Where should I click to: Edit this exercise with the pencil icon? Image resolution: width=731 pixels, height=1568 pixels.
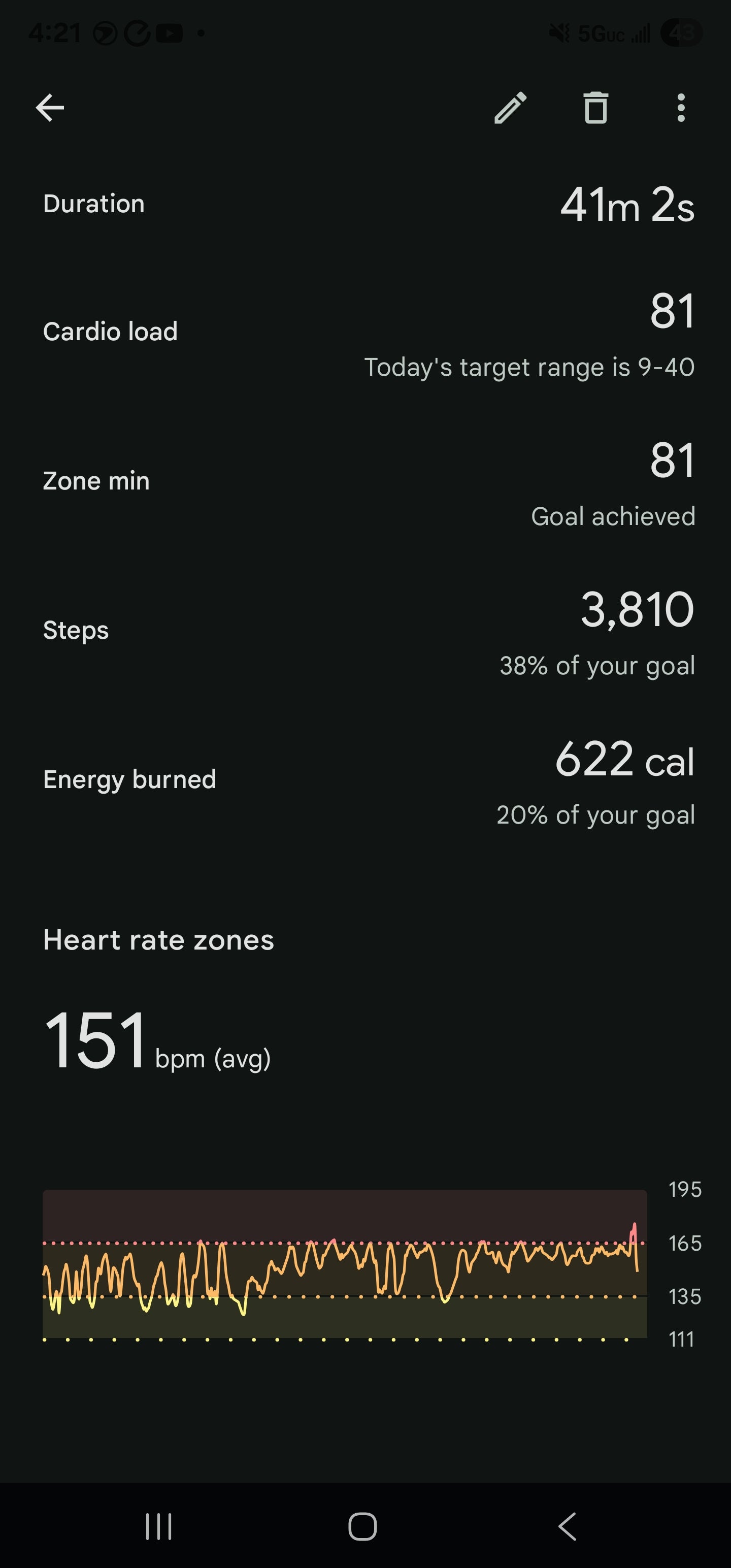[510, 108]
